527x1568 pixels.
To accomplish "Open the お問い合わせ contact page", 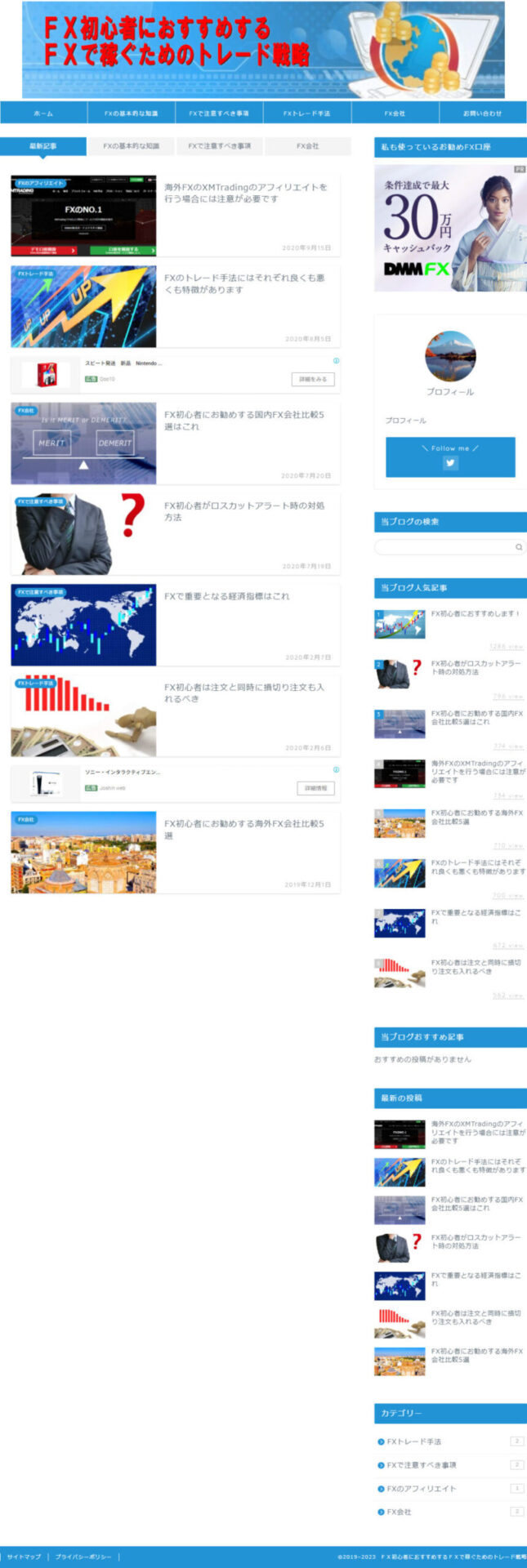I will (x=482, y=114).
